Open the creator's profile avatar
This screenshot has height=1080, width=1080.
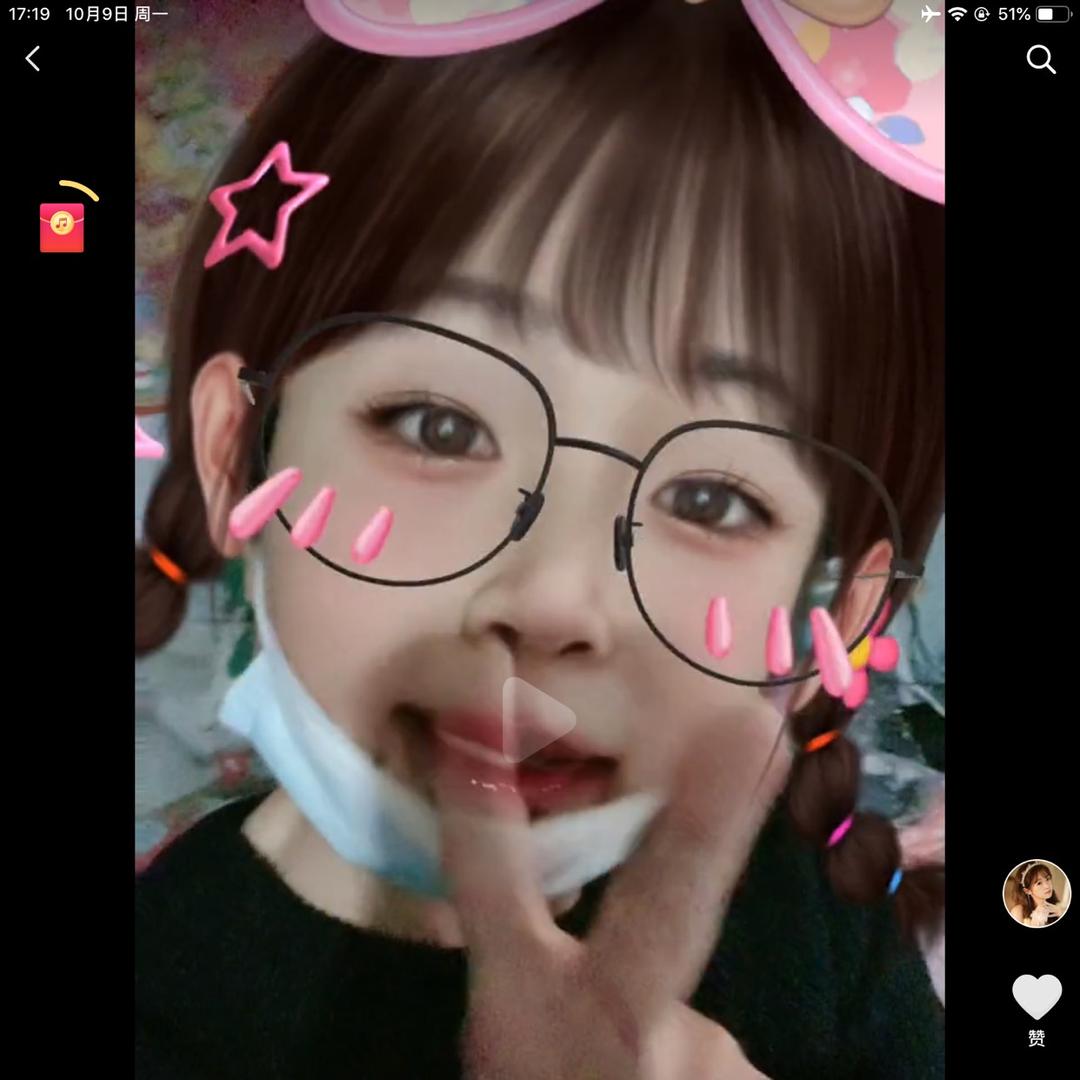(x=1036, y=893)
